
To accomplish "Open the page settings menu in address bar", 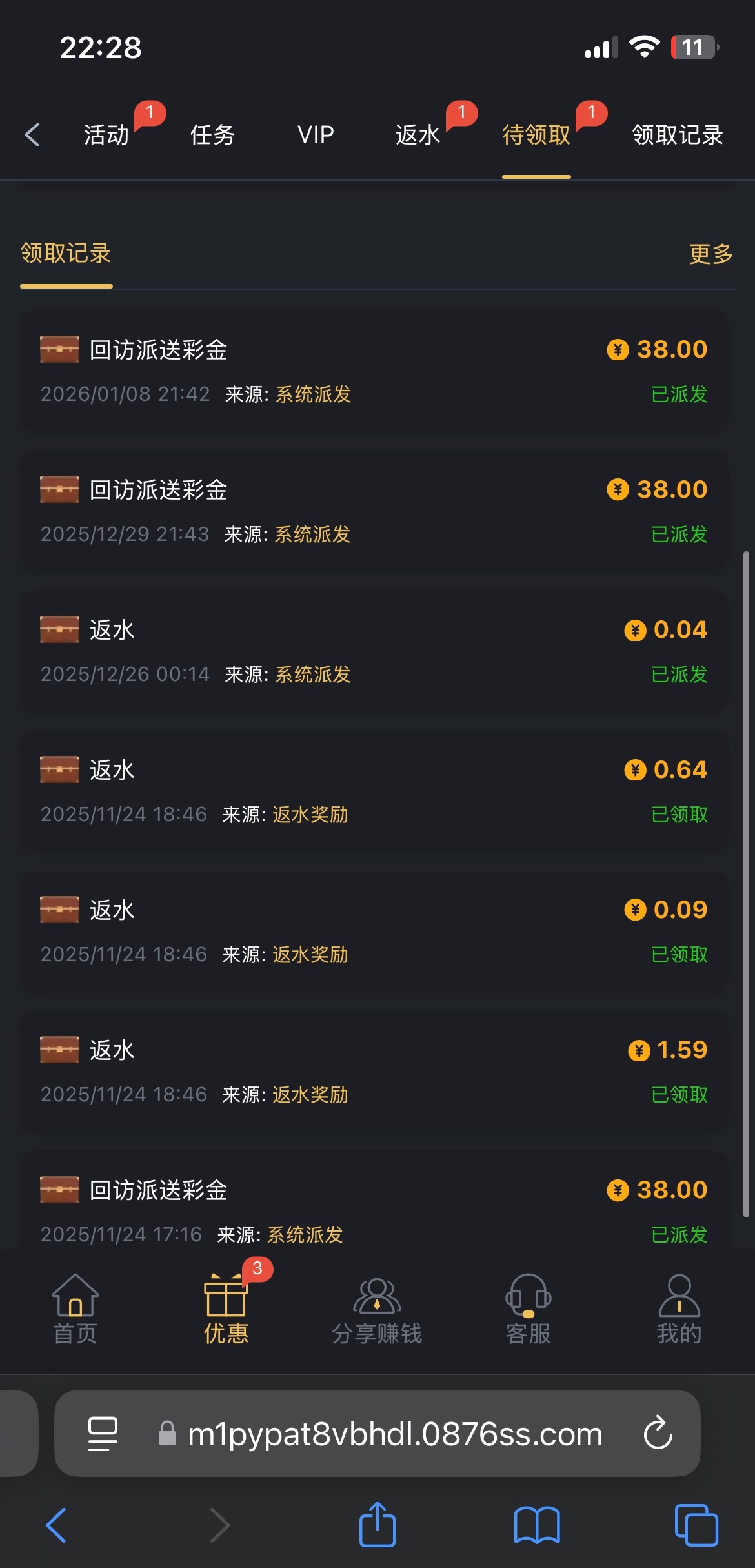I will coord(103,1434).
